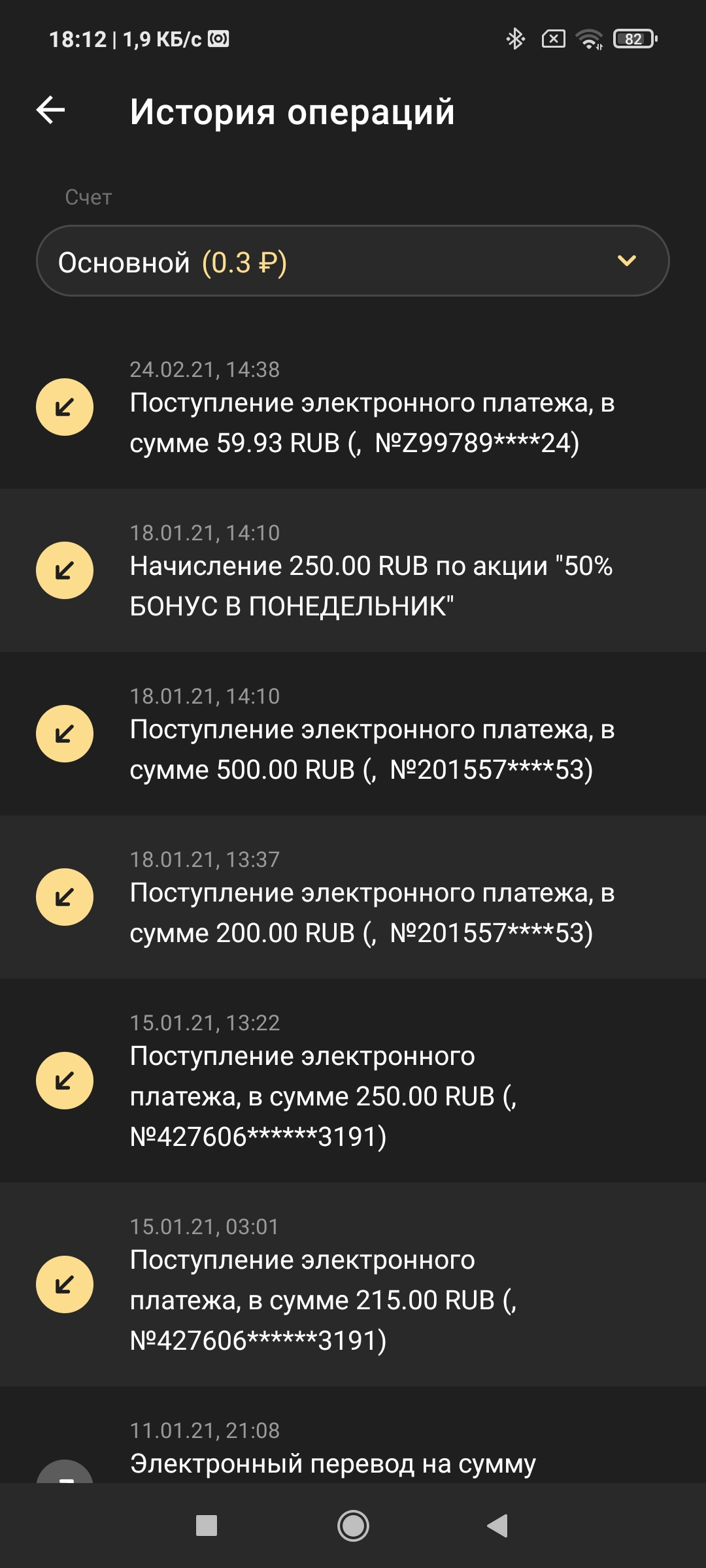706x1568 pixels.
Task: Go back from История операций
Action: [x=50, y=110]
